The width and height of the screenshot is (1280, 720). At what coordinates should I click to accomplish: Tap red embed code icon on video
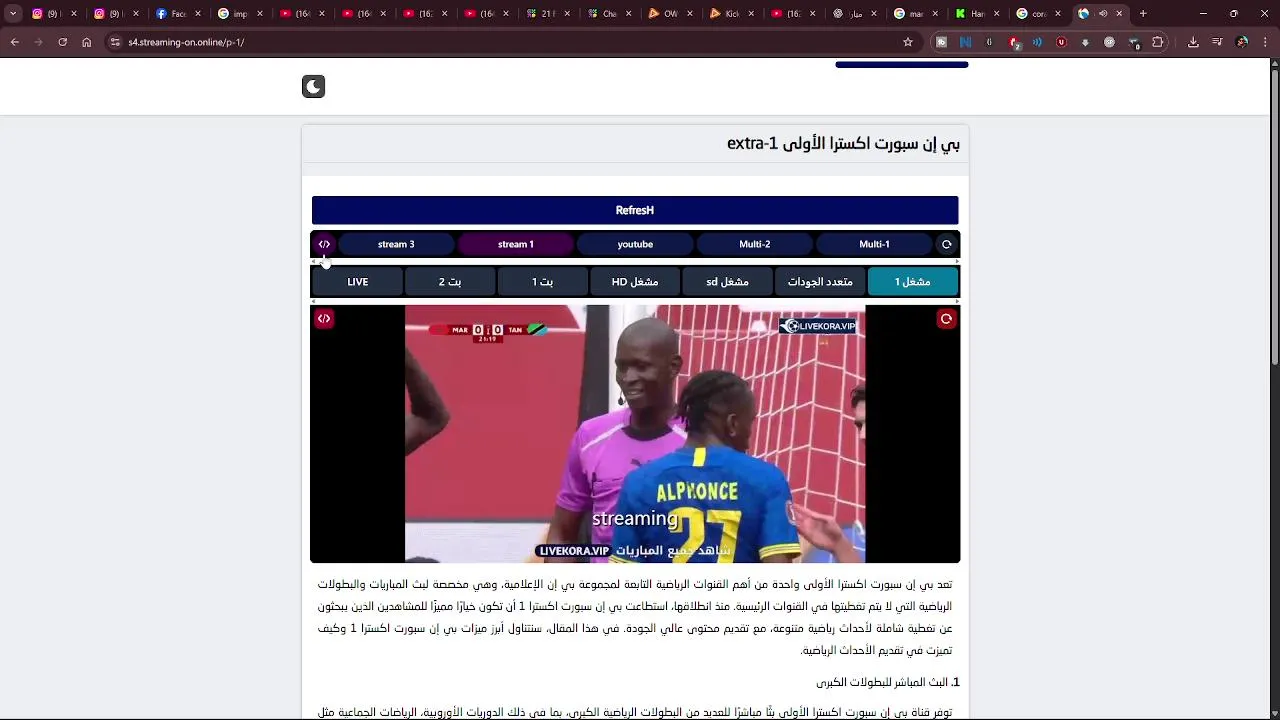tap(324, 319)
